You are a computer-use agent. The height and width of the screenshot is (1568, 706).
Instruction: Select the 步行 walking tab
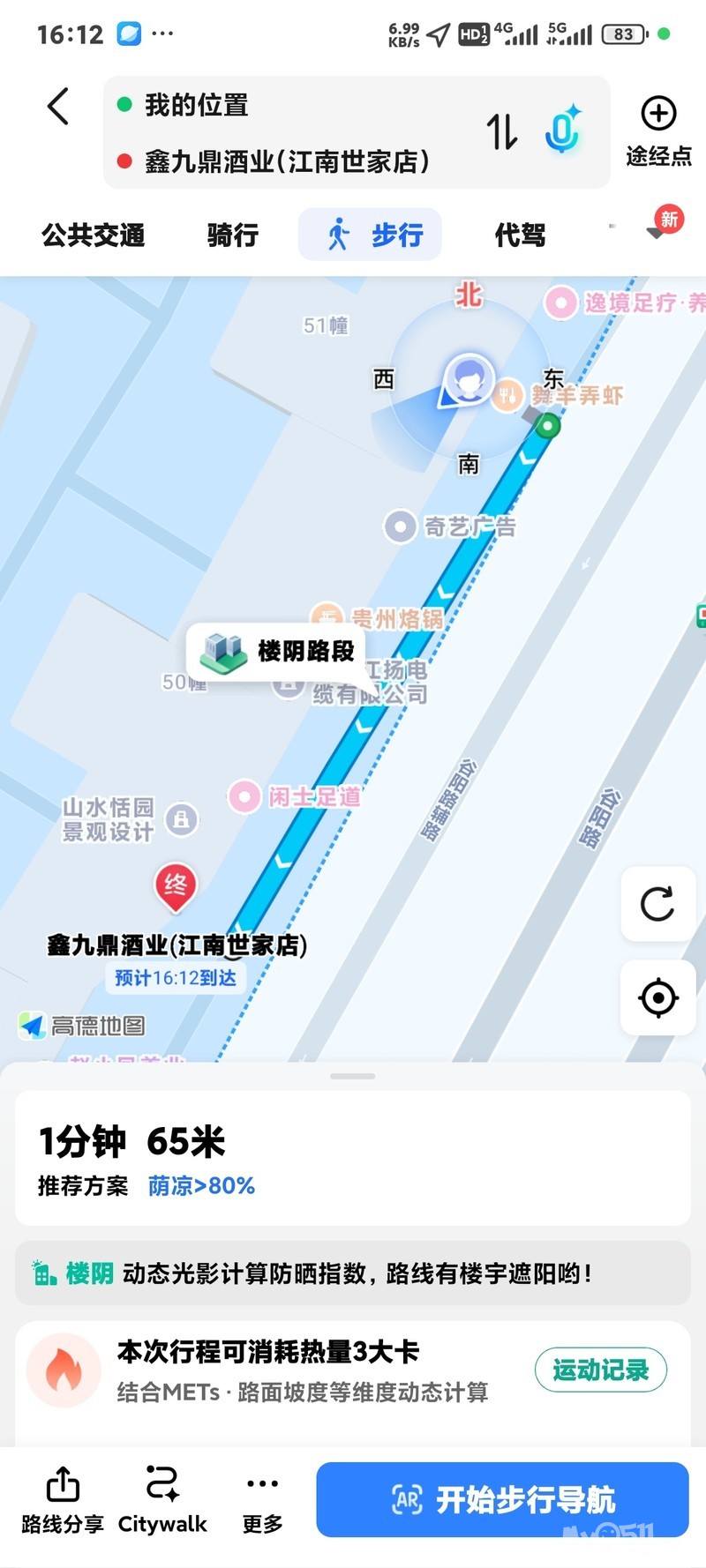click(371, 235)
